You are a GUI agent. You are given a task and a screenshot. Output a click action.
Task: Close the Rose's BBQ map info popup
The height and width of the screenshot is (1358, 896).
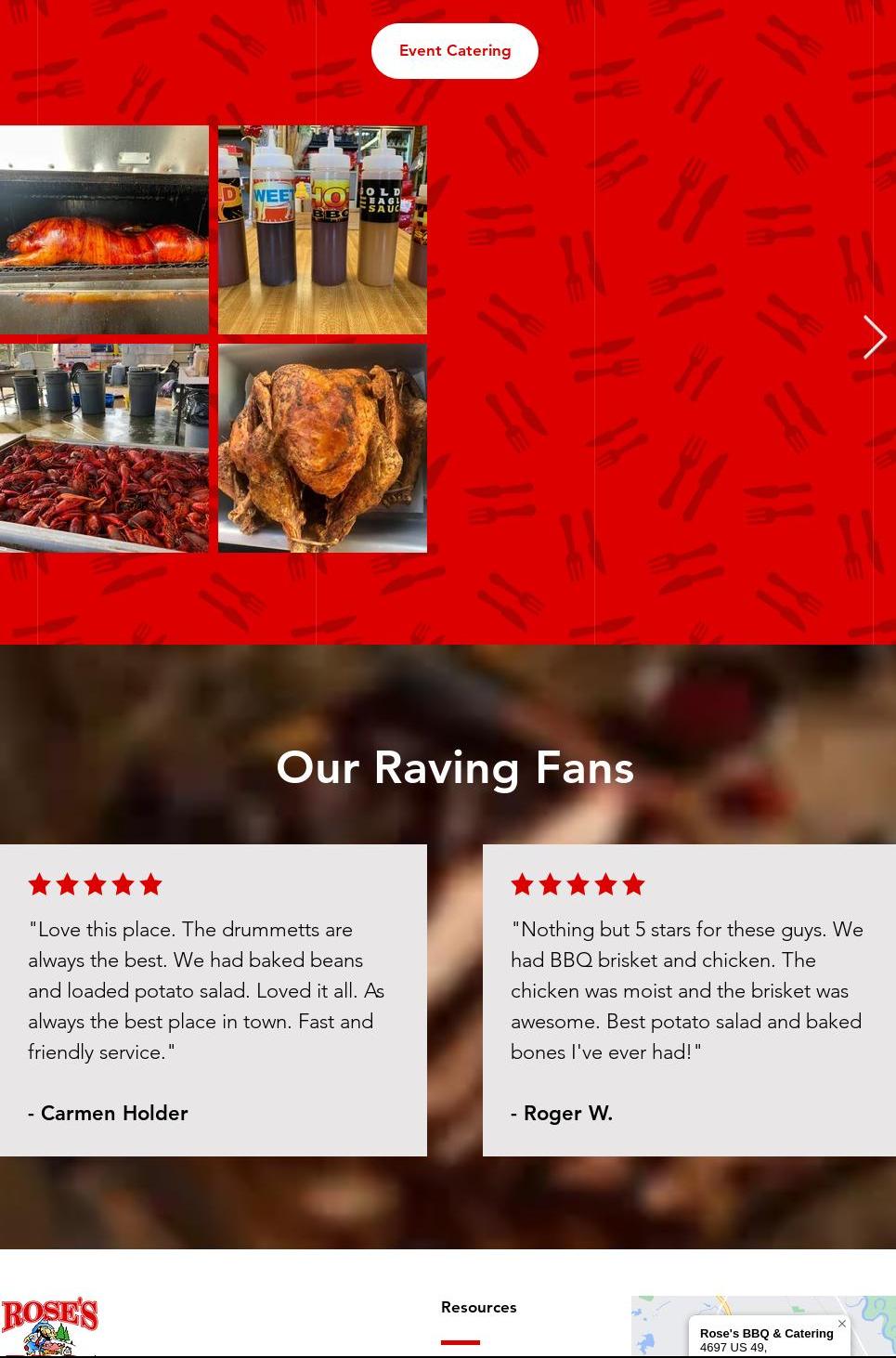[841, 1324]
